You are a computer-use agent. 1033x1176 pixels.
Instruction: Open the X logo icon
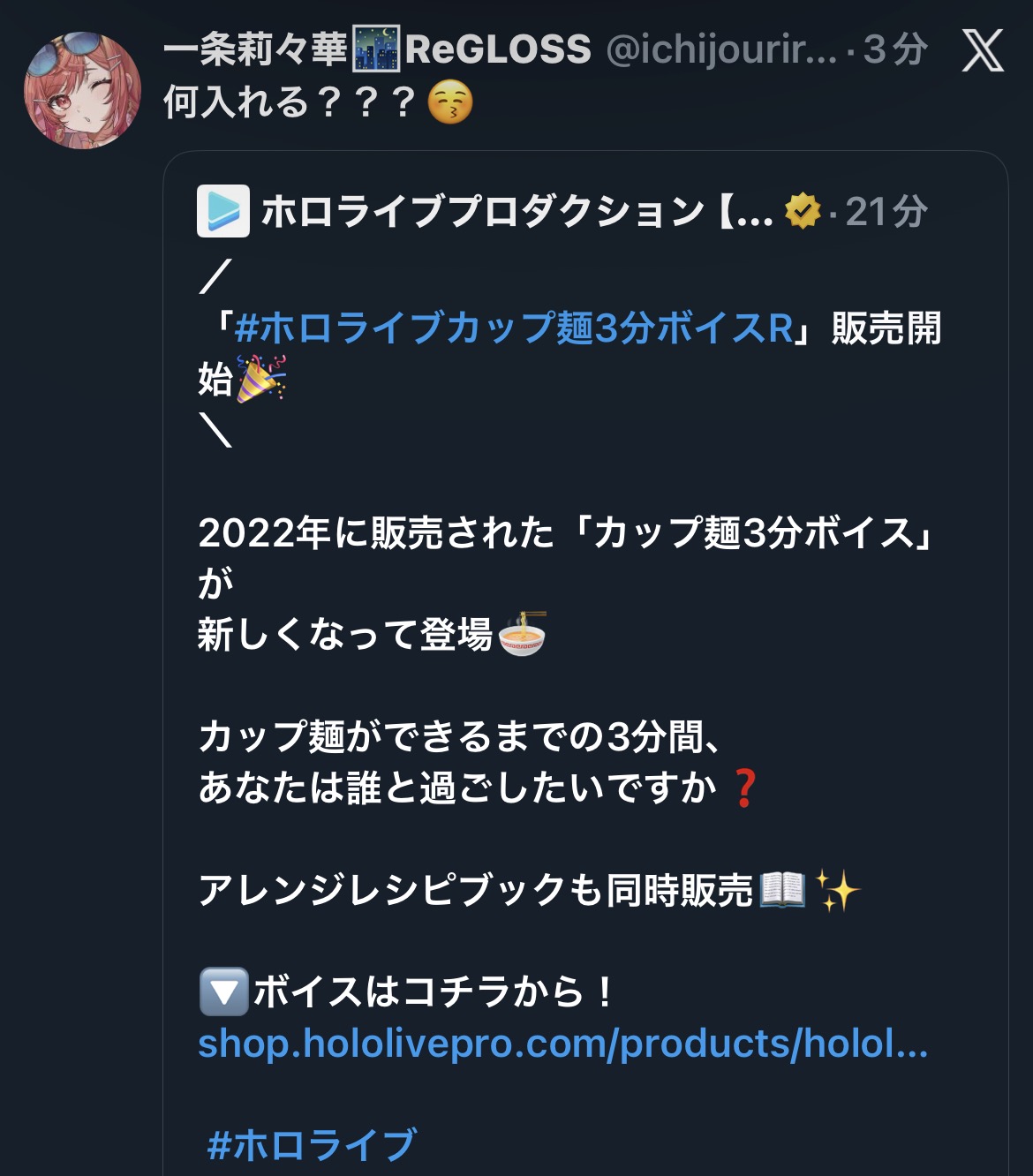tap(983, 50)
